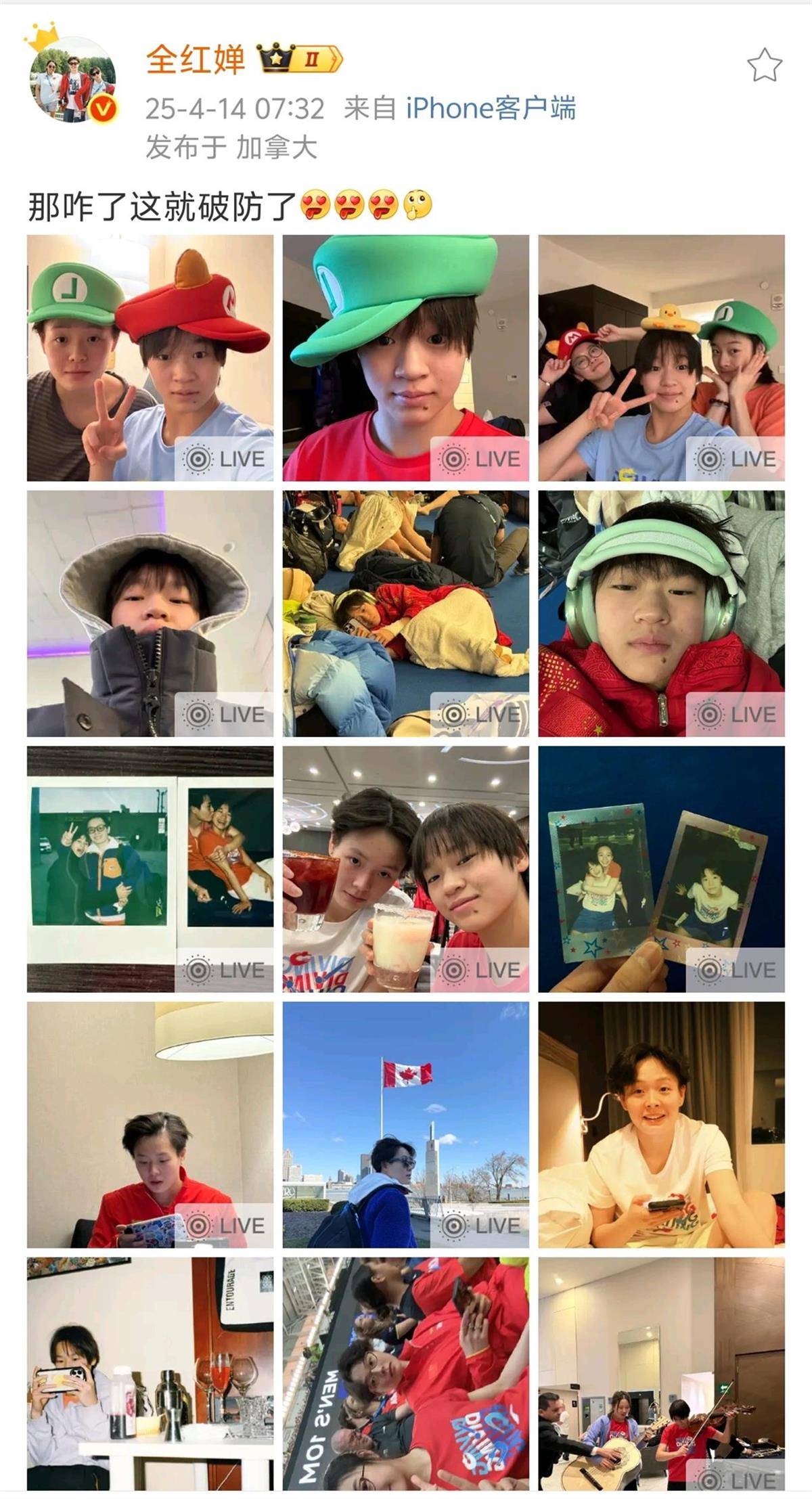The height and width of the screenshot is (1499, 812).
Task: View the gray hooded jacket selfie
Action: click(150, 613)
